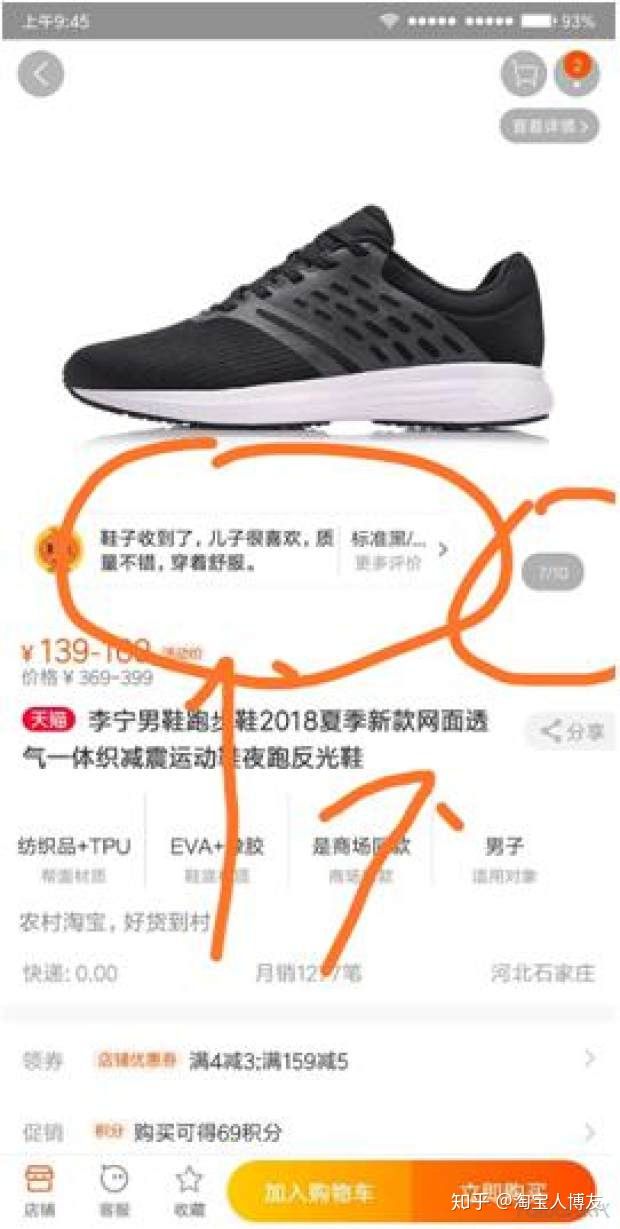Open the 促销 points promotion row

point(310,1132)
